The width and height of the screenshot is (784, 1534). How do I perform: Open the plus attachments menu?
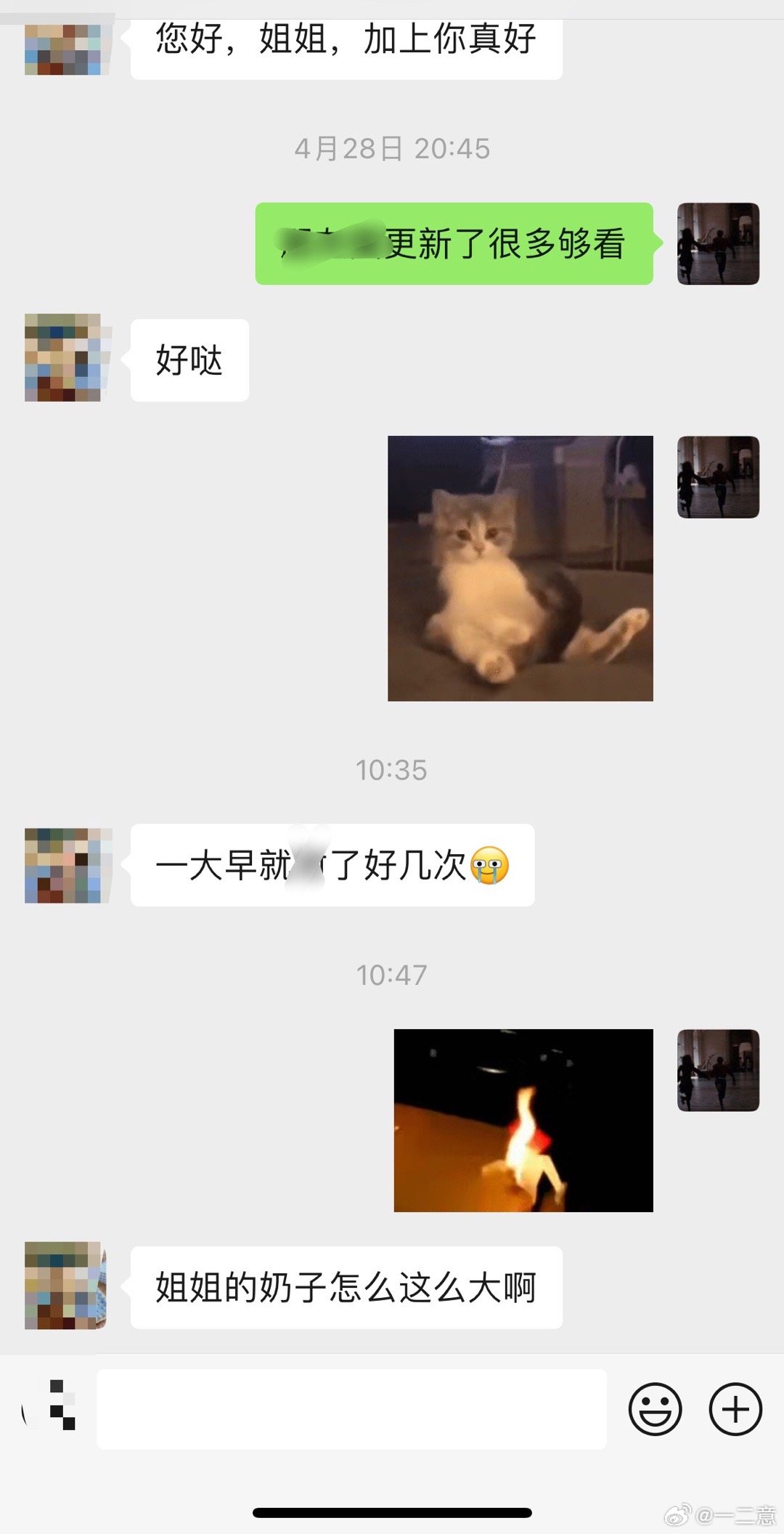click(735, 1410)
